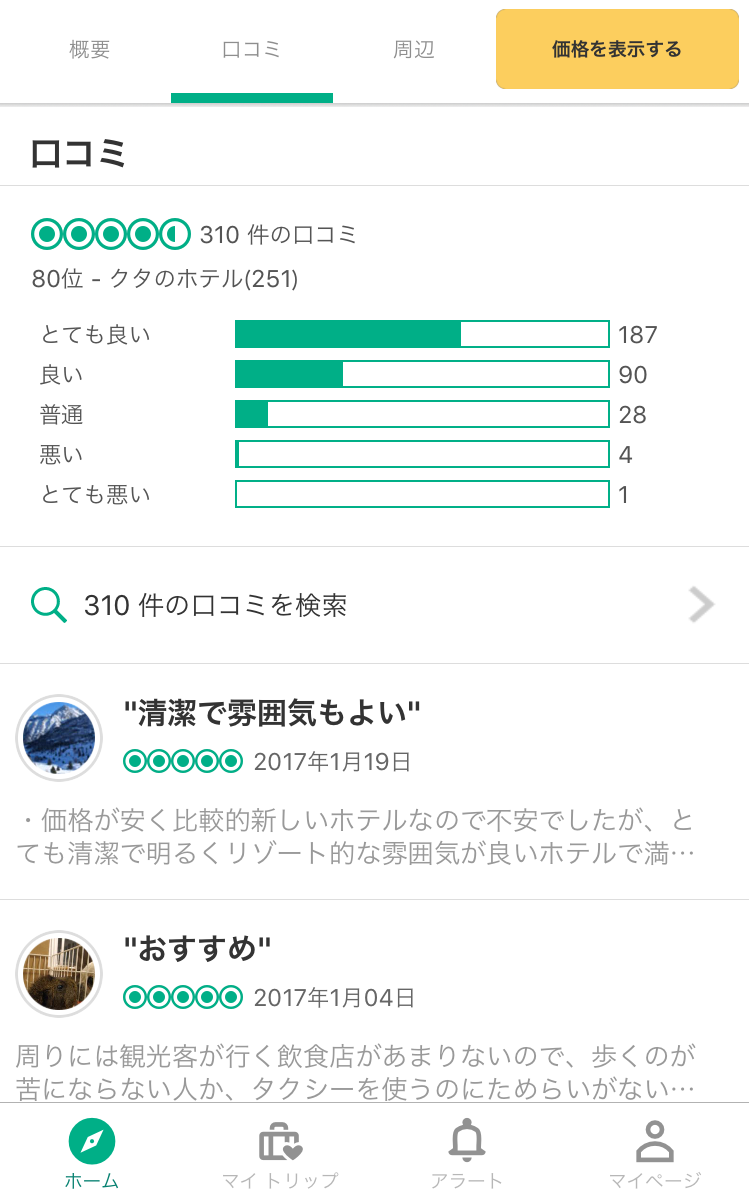Go to the ホーム tab
Image resolution: width=749 pixels, height=1201 pixels.
tap(92, 1153)
